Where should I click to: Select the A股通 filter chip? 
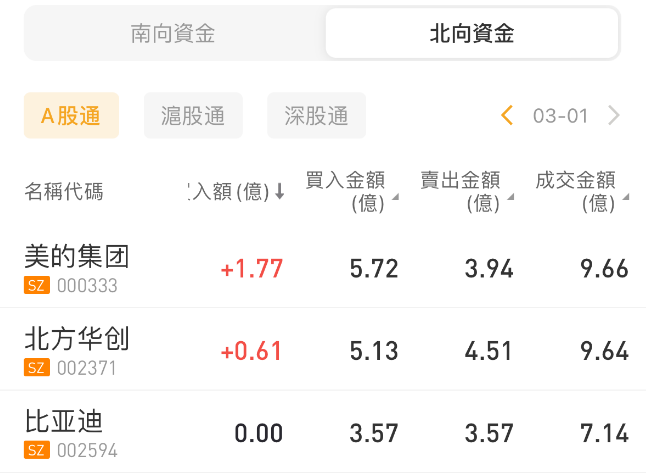coord(71,116)
